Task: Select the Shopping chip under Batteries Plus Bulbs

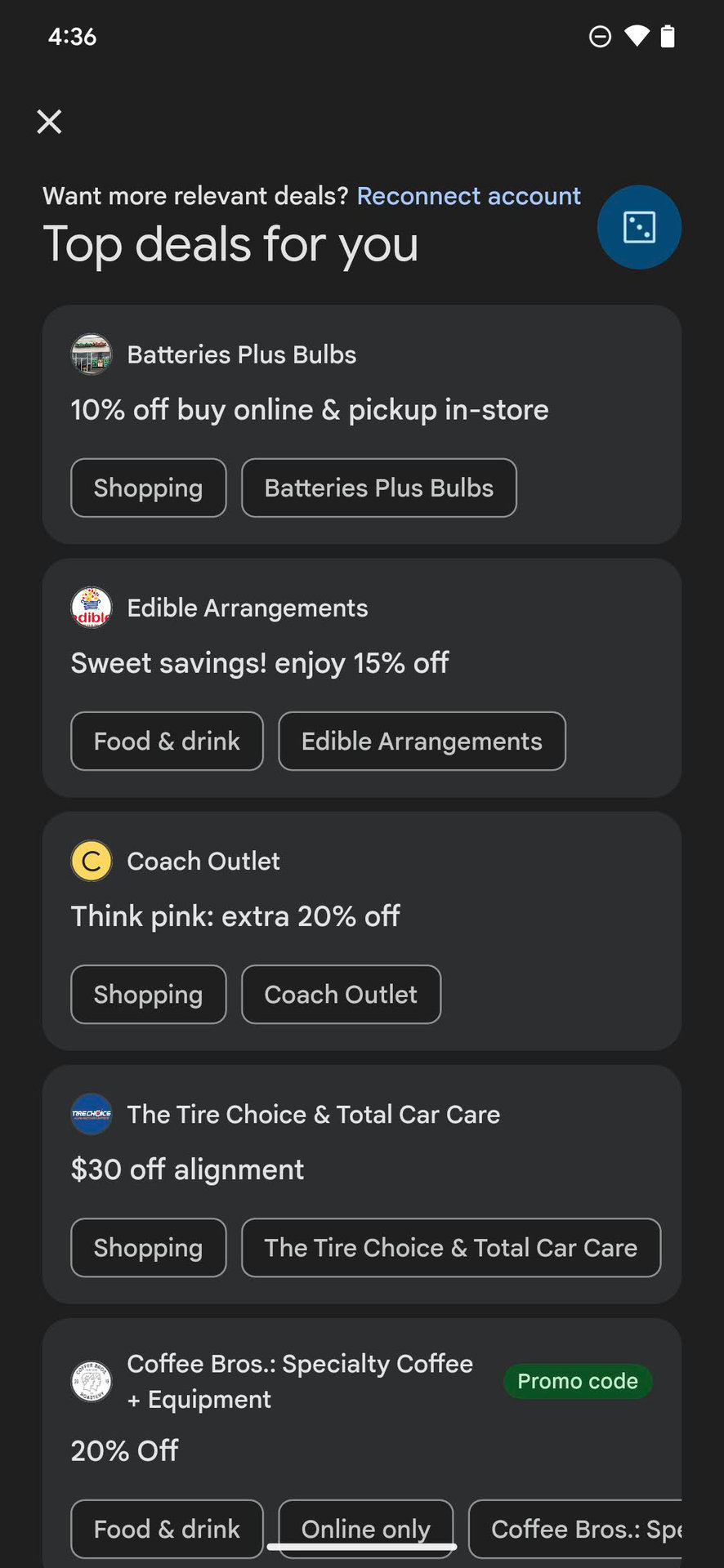Action: click(x=148, y=488)
